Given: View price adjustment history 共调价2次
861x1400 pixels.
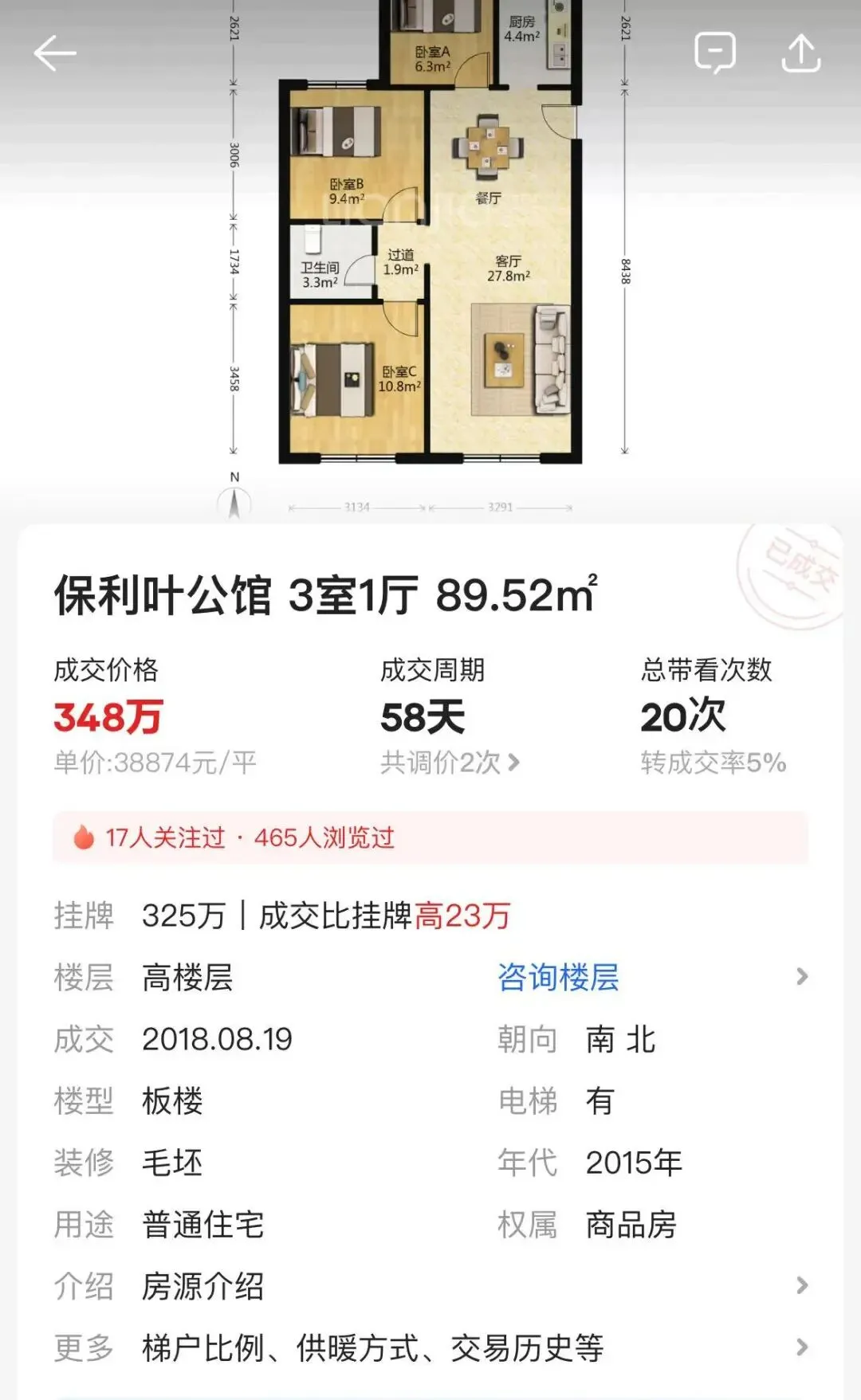Looking at the screenshot, I should pos(450,763).
